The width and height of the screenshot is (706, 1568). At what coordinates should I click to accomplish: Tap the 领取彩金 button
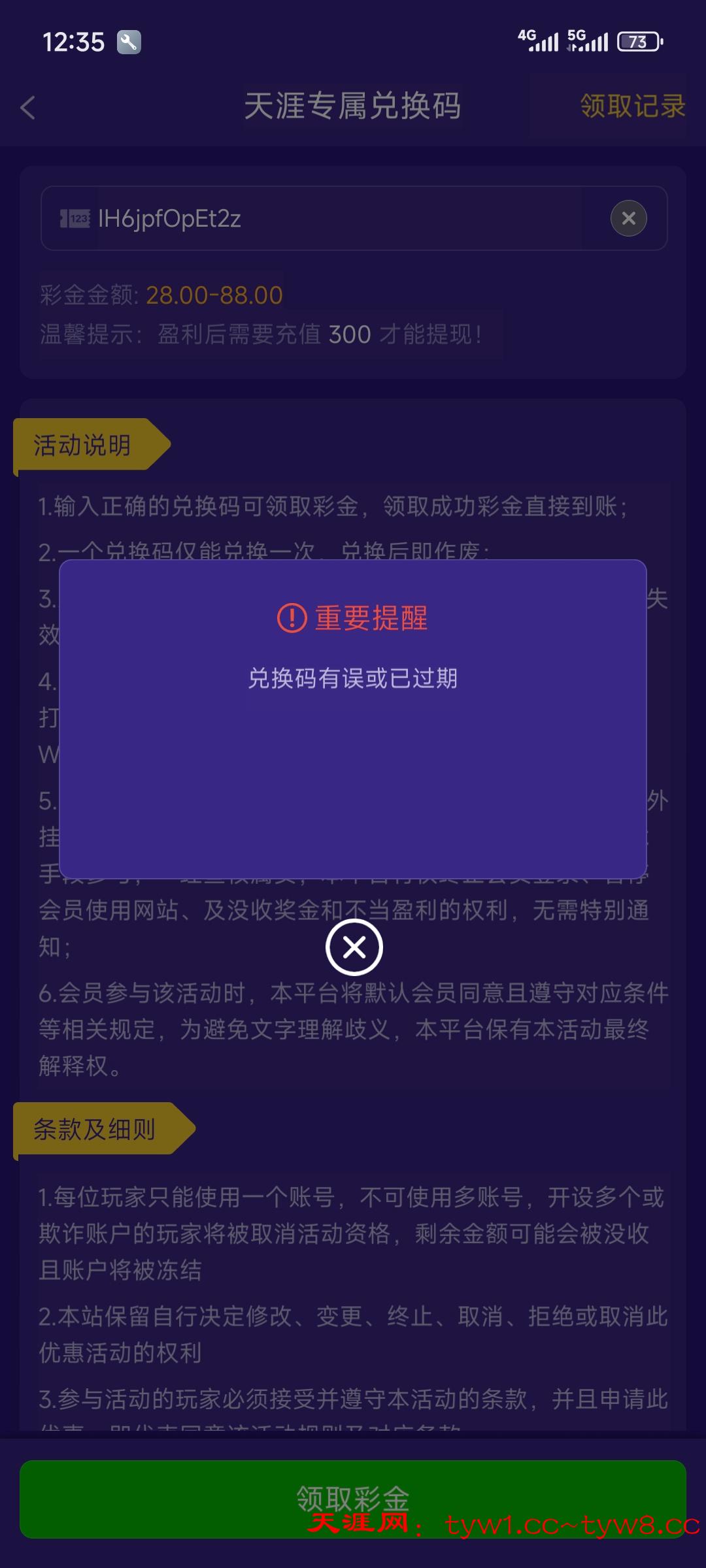pyautogui.click(x=353, y=1497)
